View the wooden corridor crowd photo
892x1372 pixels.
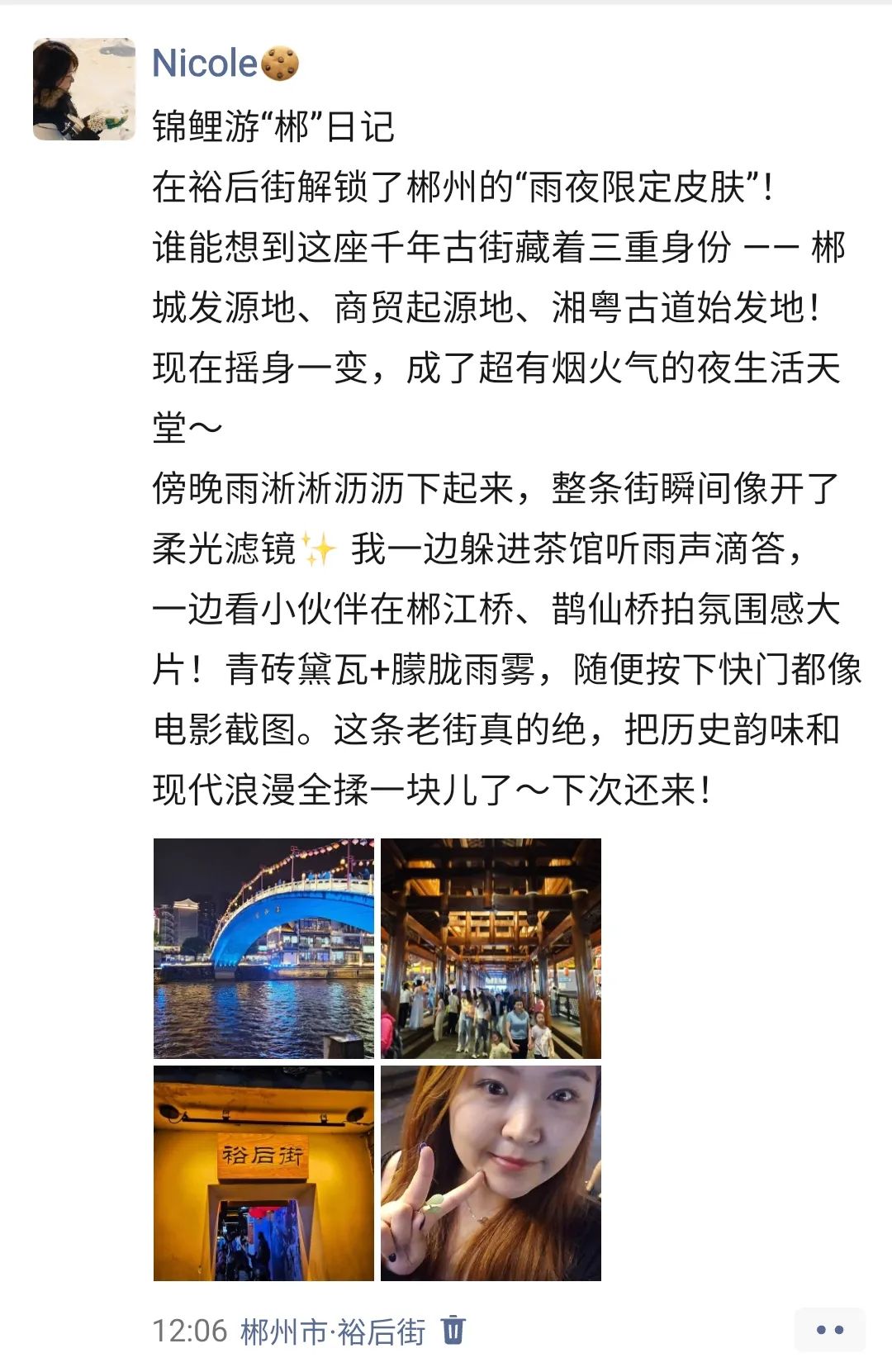tap(491, 948)
